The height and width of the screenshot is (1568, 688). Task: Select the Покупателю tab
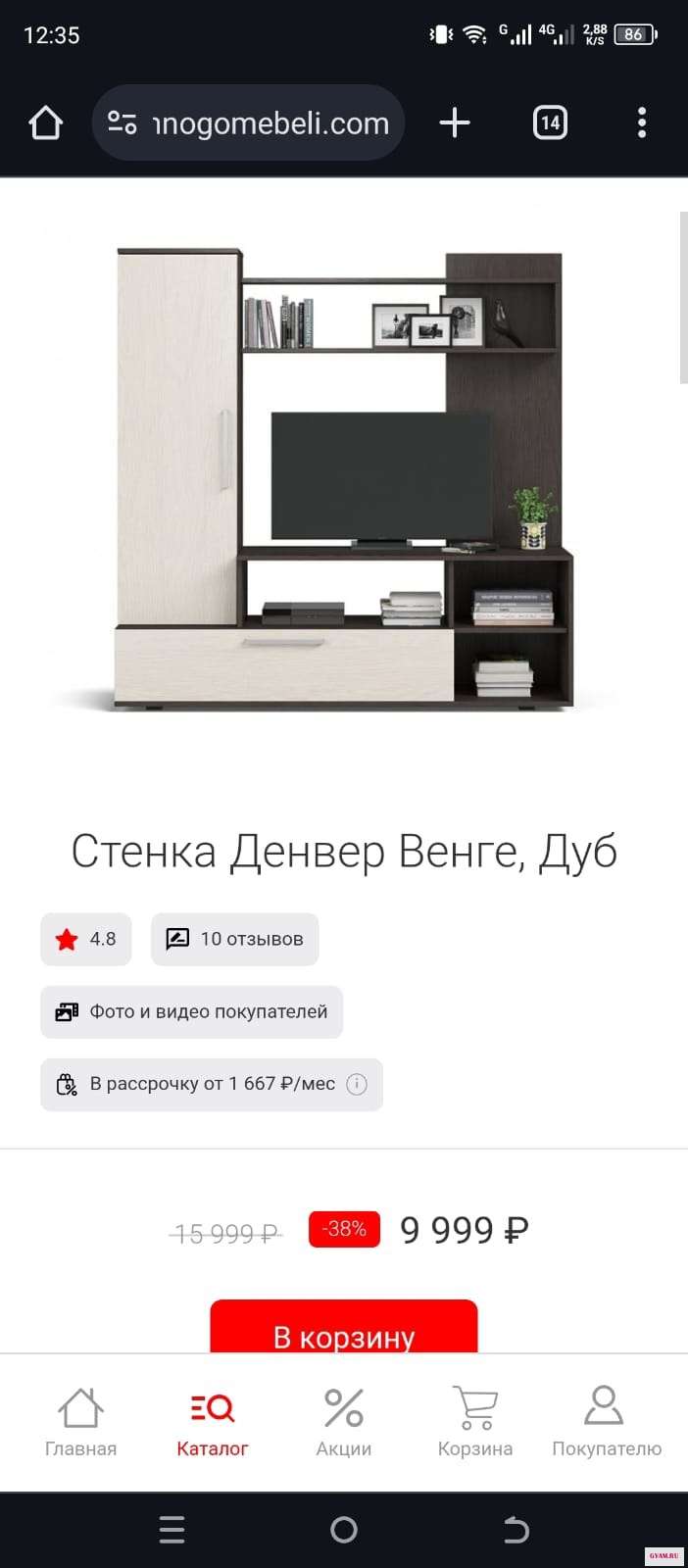pyautogui.click(x=606, y=1421)
